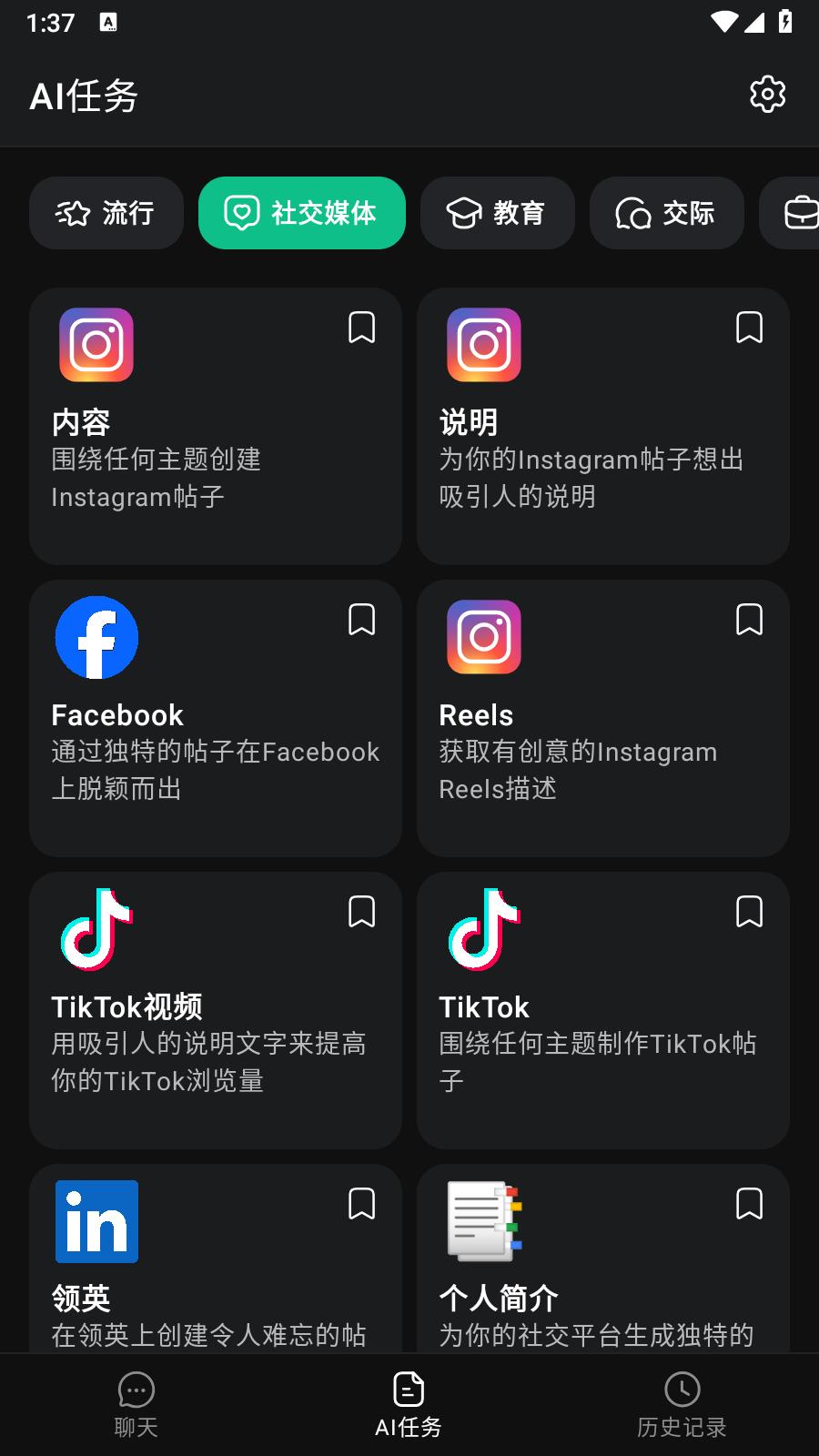Image resolution: width=819 pixels, height=1456 pixels.
Task: Switch to the 流行 category
Action: tap(106, 213)
